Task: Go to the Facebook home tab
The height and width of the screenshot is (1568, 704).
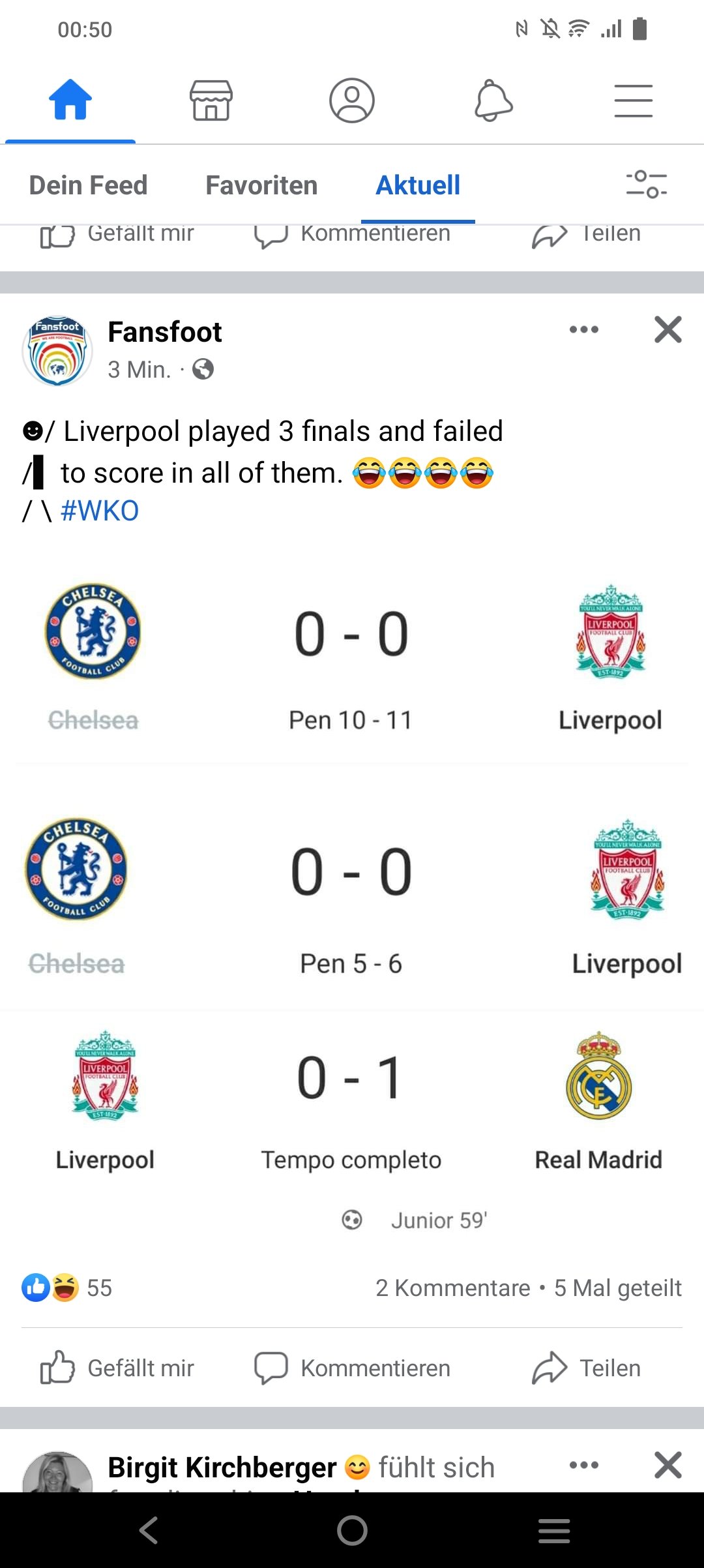Action: tap(70, 100)
